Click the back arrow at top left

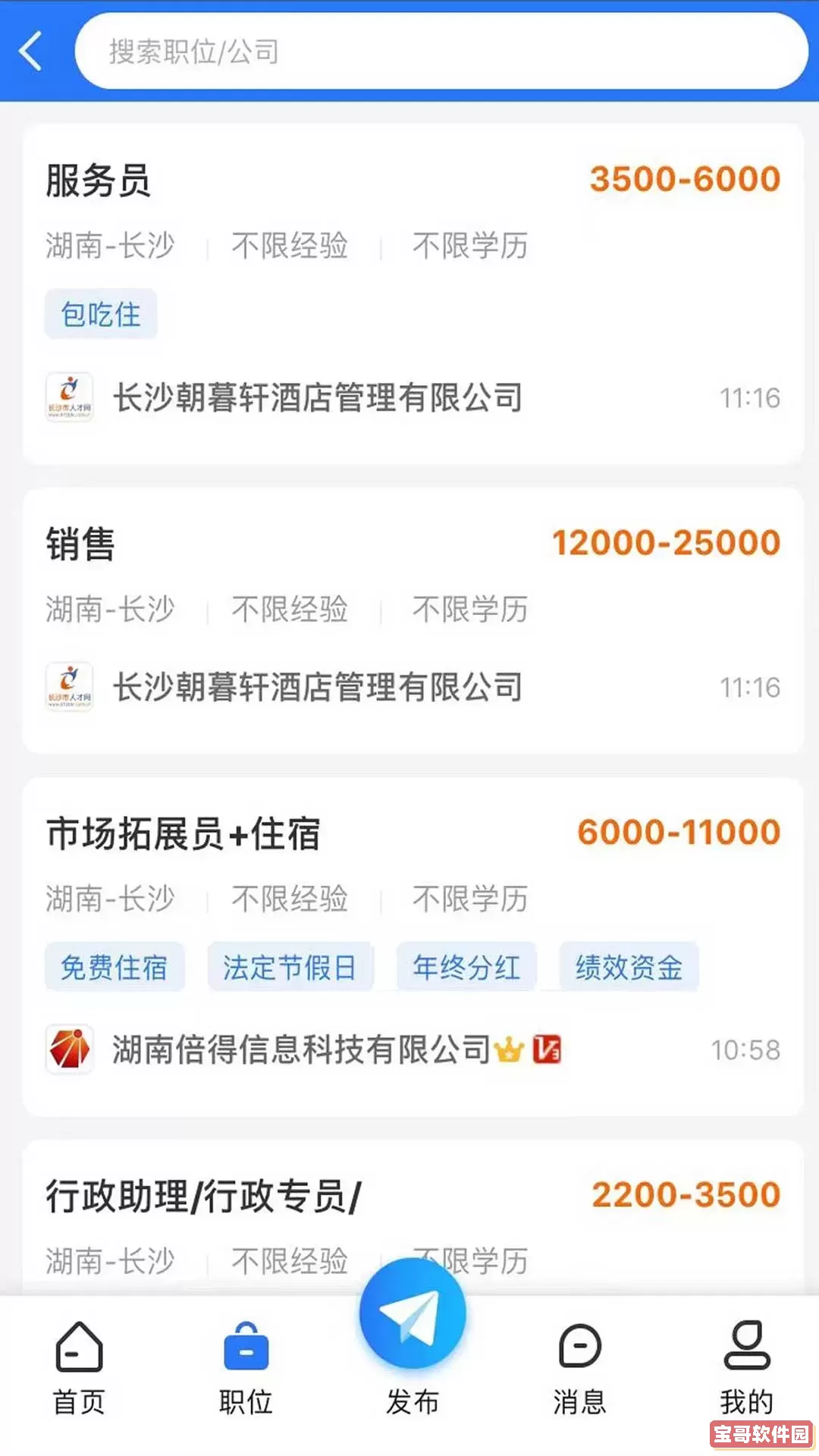(x=29, y=50)
